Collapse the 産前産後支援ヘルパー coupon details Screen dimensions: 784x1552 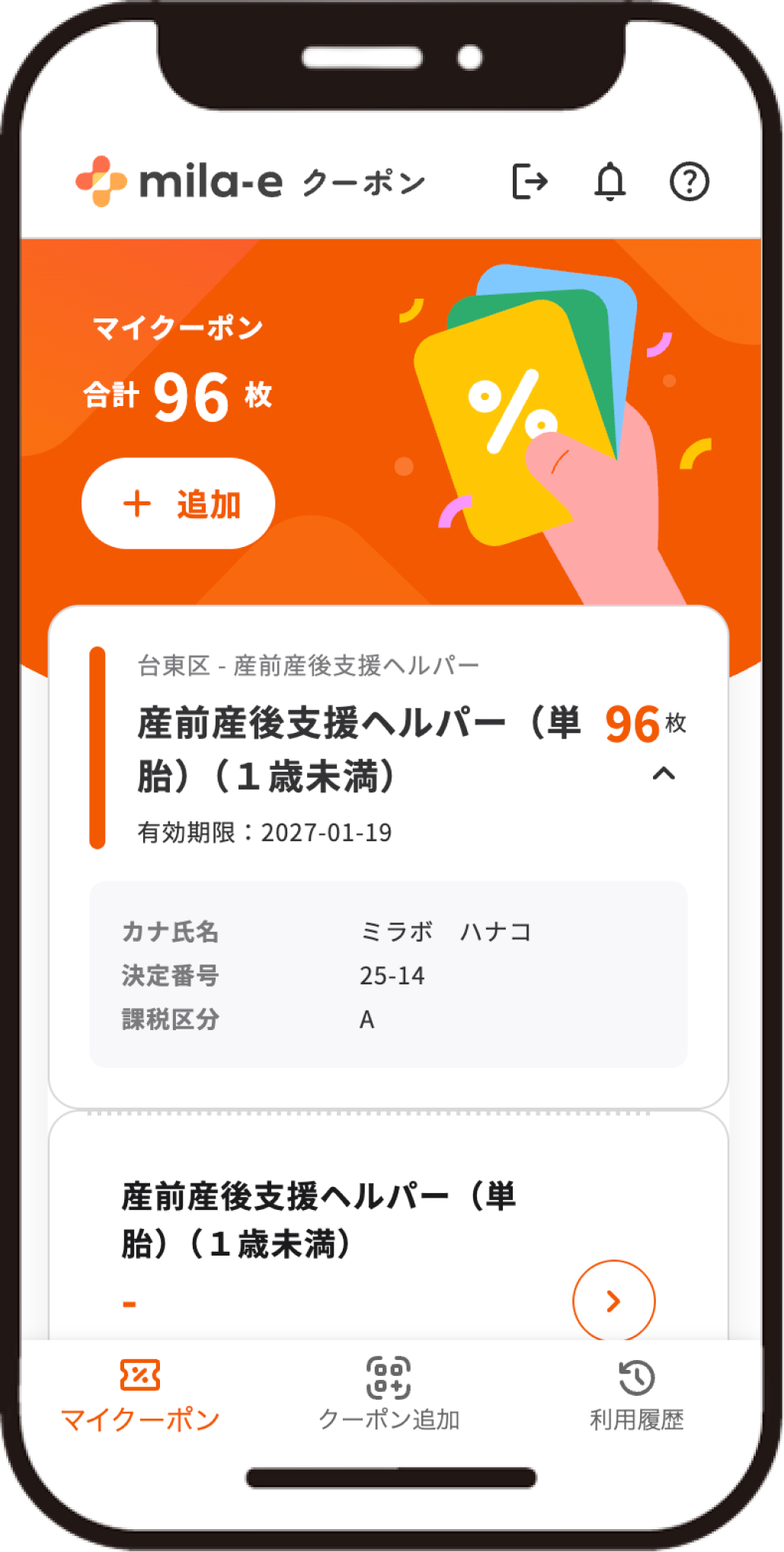664,774
